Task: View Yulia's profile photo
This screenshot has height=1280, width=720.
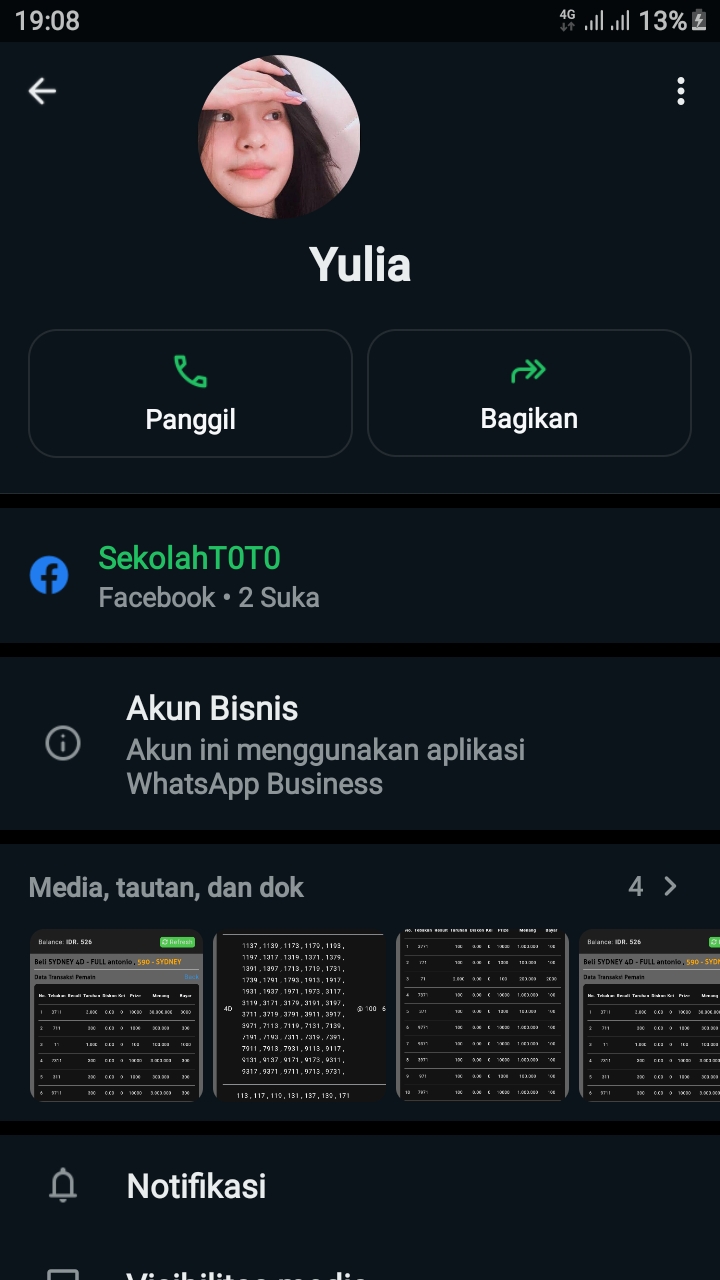Action: point(280,137)
